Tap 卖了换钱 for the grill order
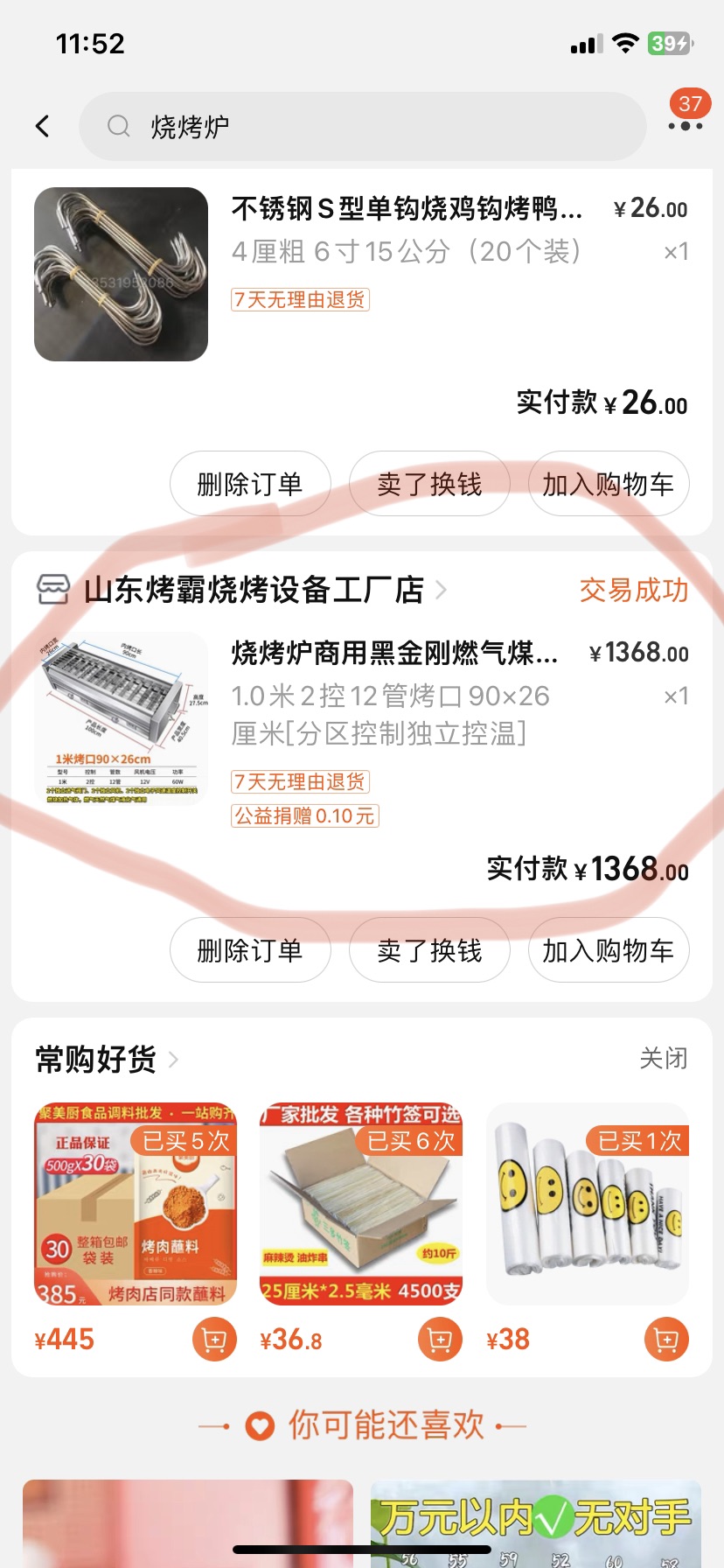The width and height of the screenshot is (724, 1568). [x=429, y=950]
